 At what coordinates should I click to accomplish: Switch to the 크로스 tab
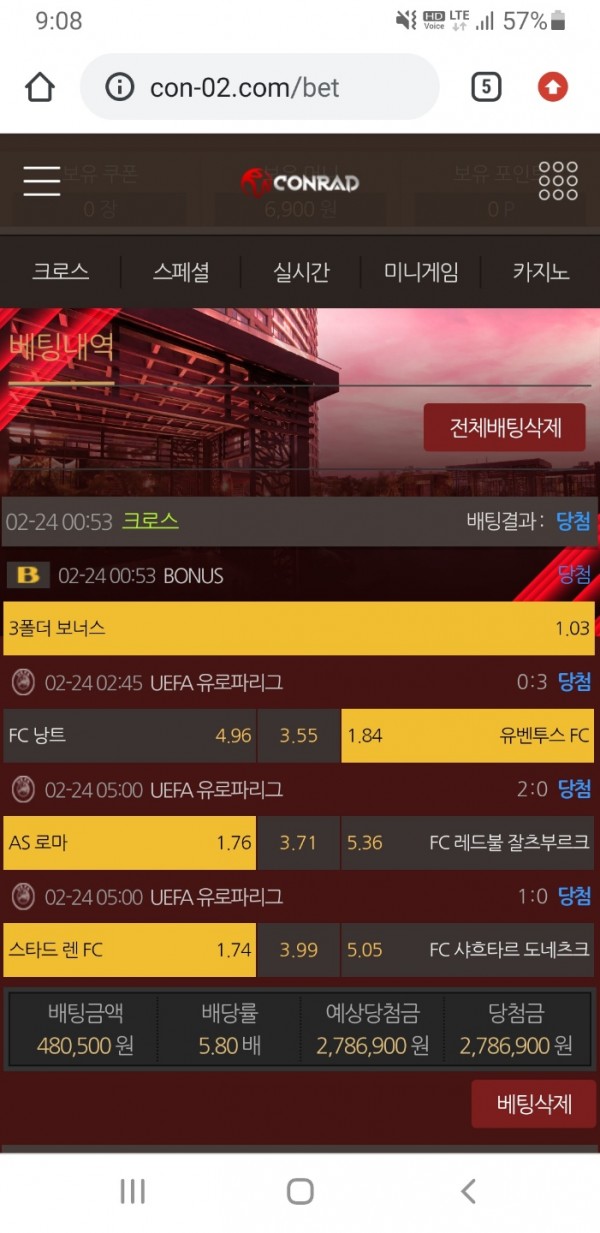coord(61,271)
